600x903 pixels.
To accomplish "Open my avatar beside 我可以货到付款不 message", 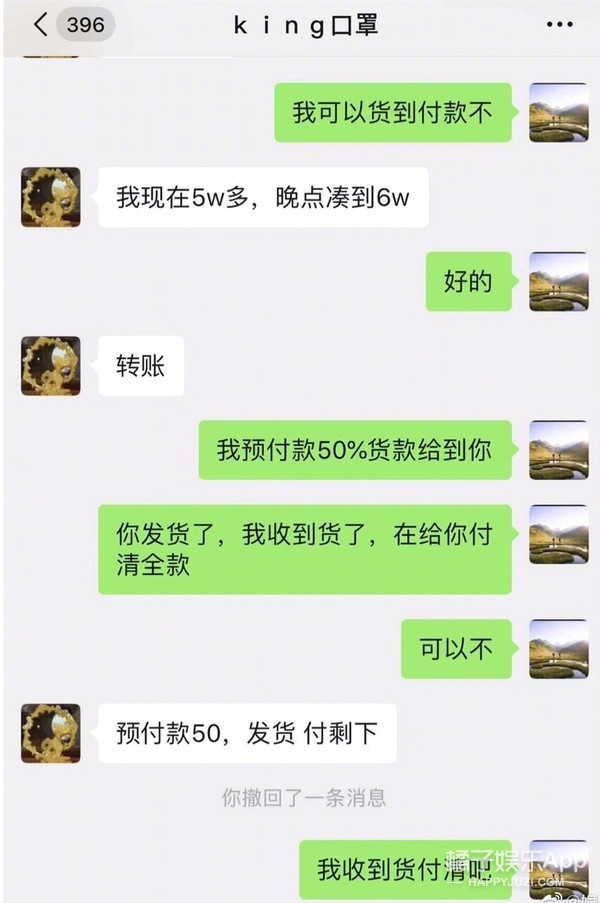I will (558, 112).
